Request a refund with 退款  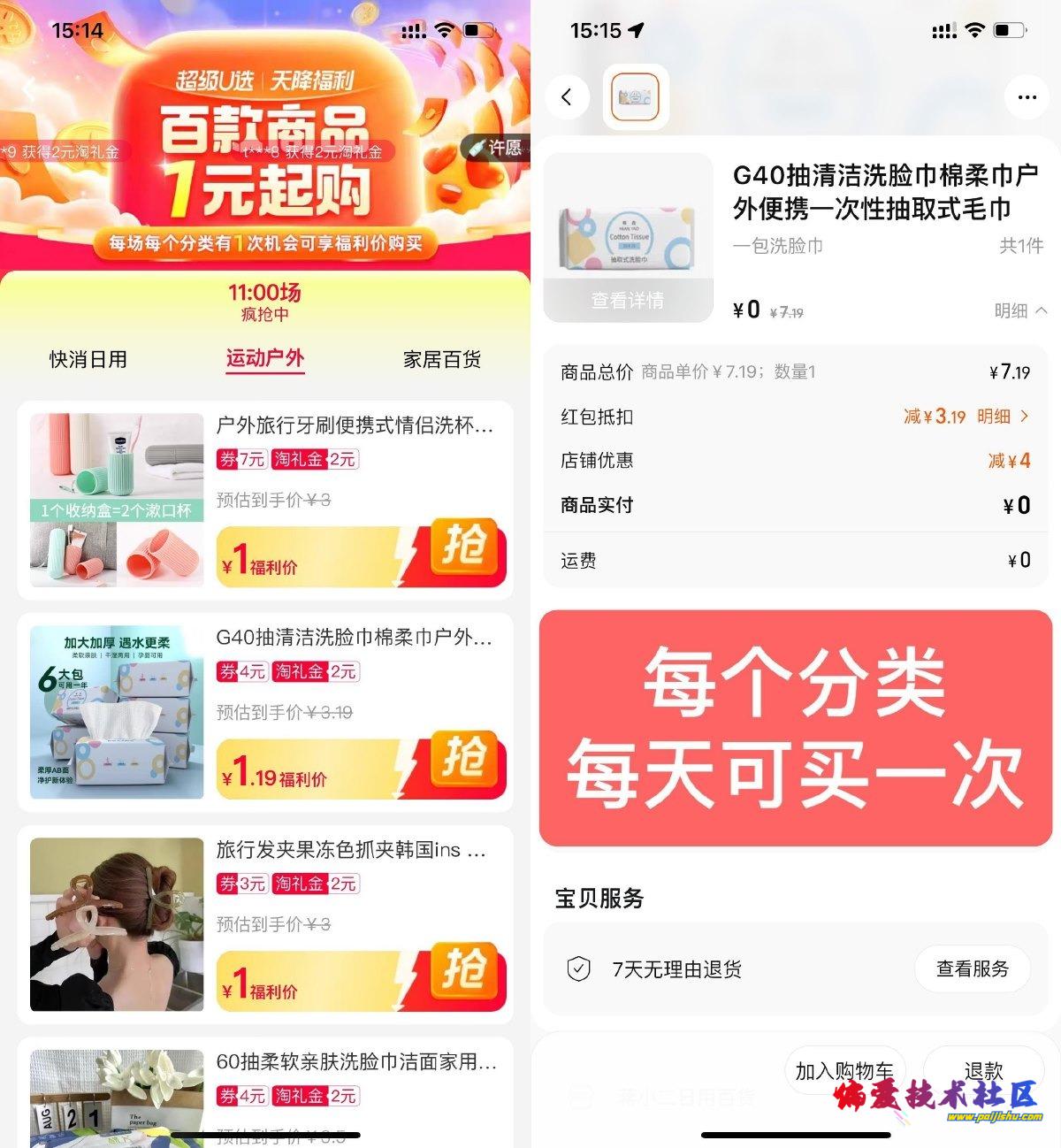[x=983, y=1071]
